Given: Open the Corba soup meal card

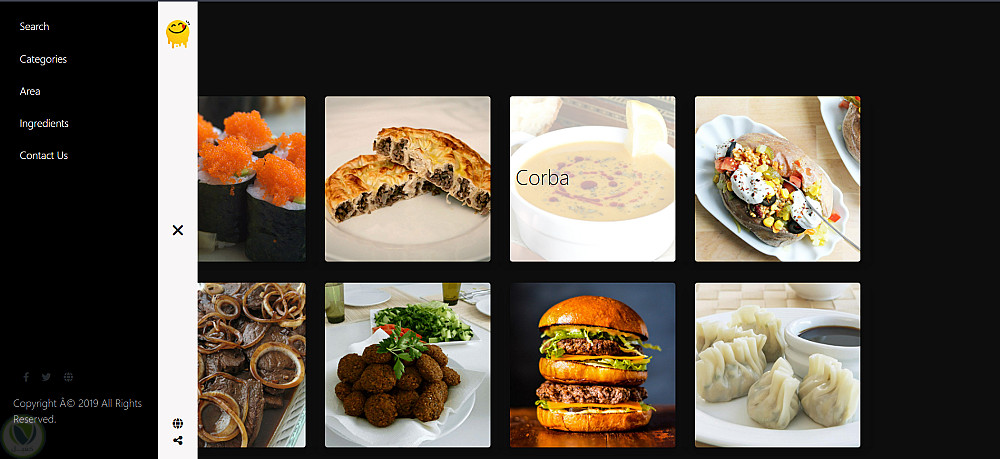Looking at the screenshot, I should 592,178.
